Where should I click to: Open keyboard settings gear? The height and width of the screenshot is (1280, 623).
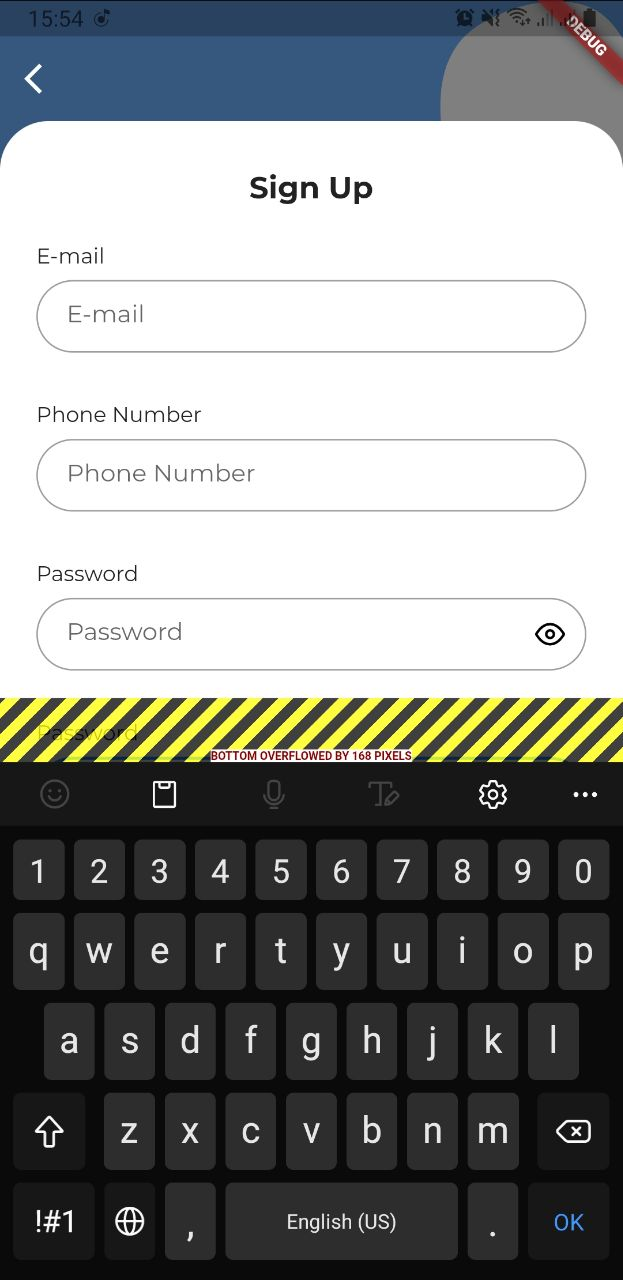point(492,795)
